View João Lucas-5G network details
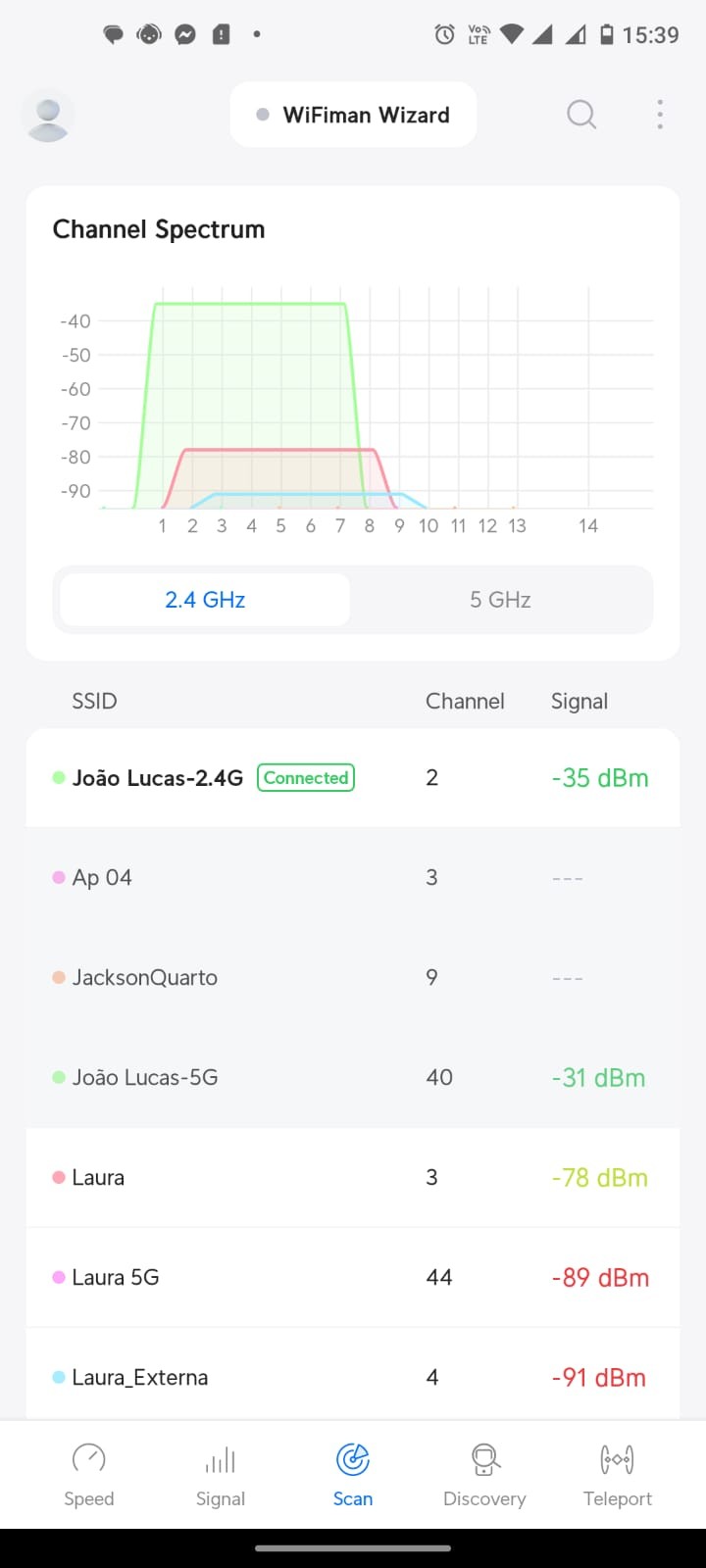Image resolution: width=706 pixels, height=1568 pixels. [353, 1078]
